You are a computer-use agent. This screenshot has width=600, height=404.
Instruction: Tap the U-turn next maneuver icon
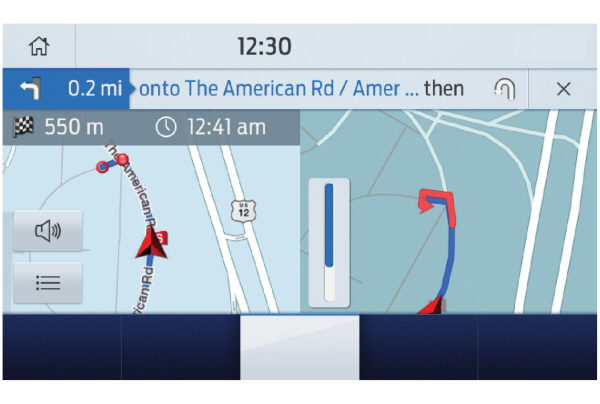tap(505, 89)
